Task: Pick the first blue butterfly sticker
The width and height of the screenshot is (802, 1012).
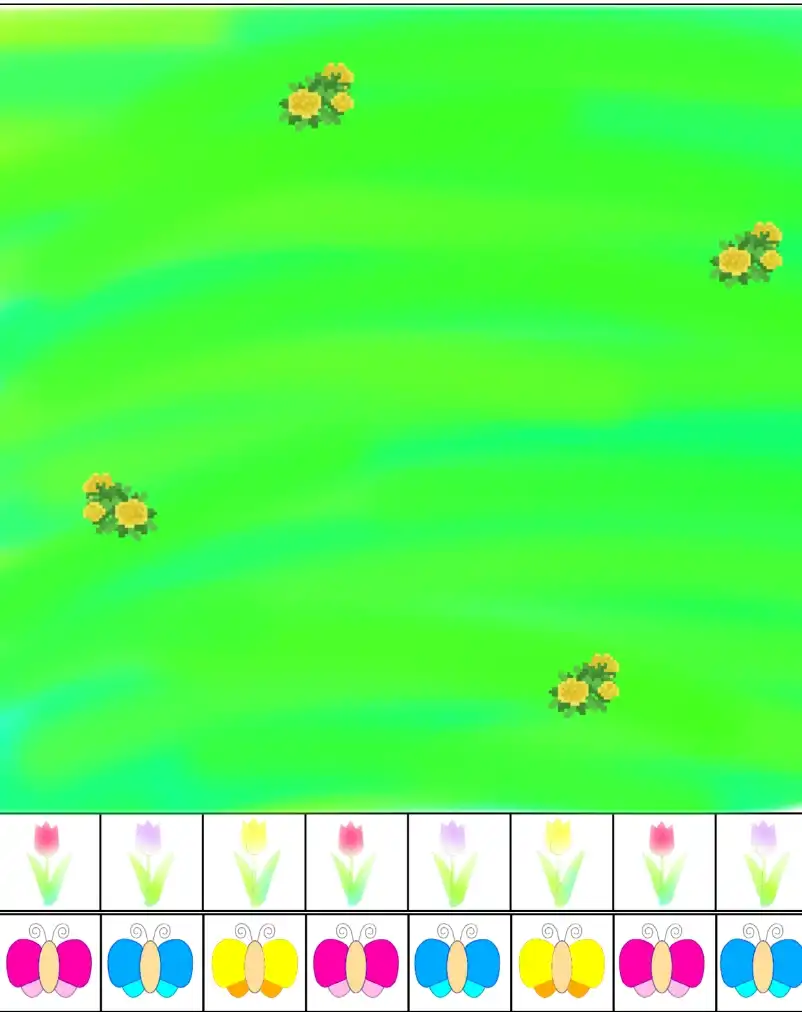Action: pos(151,963)
